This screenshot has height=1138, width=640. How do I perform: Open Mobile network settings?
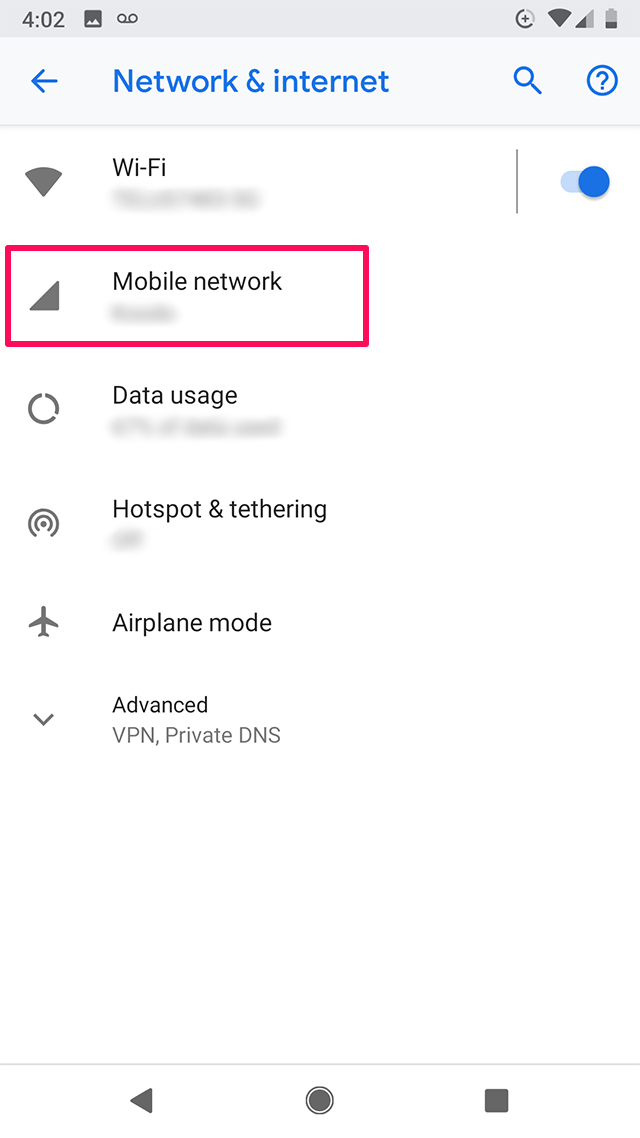coord(320,295)
